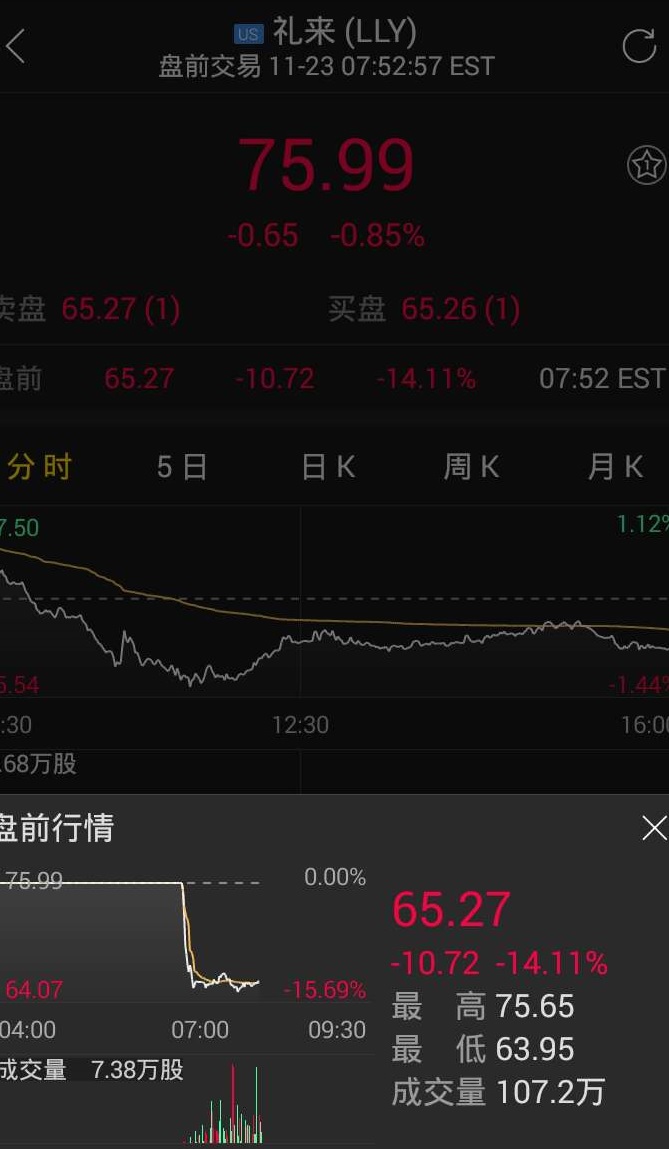Add LLY to favorites with the star icon
Image resolution: width=669 pixels, height=1149 pixels.
[x=646, y=166]
